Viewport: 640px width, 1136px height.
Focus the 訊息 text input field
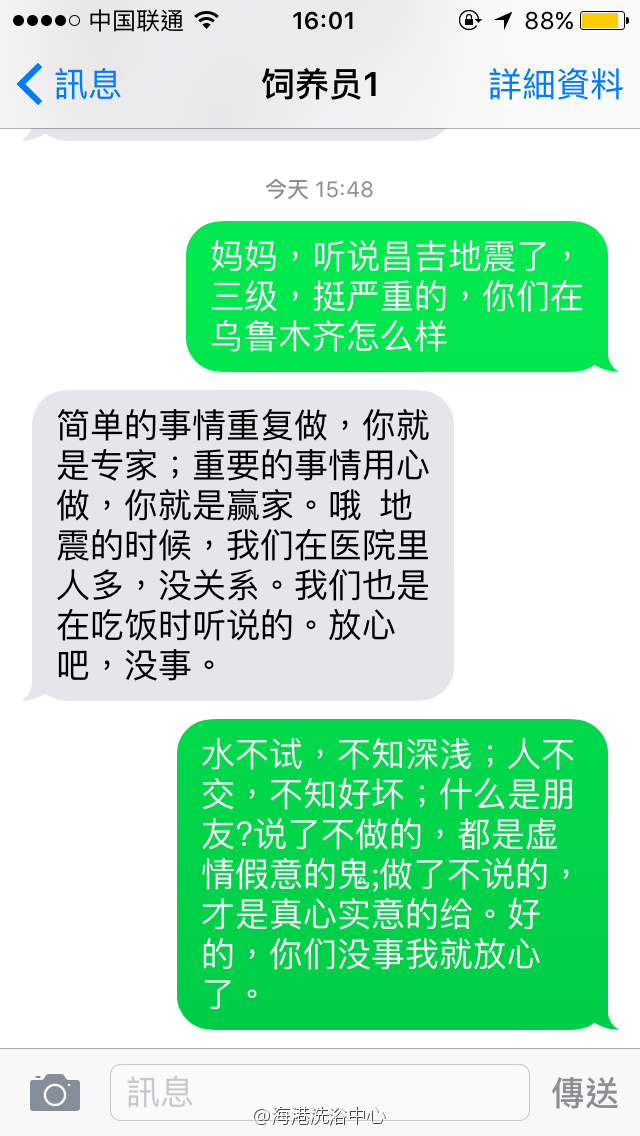318,1092
